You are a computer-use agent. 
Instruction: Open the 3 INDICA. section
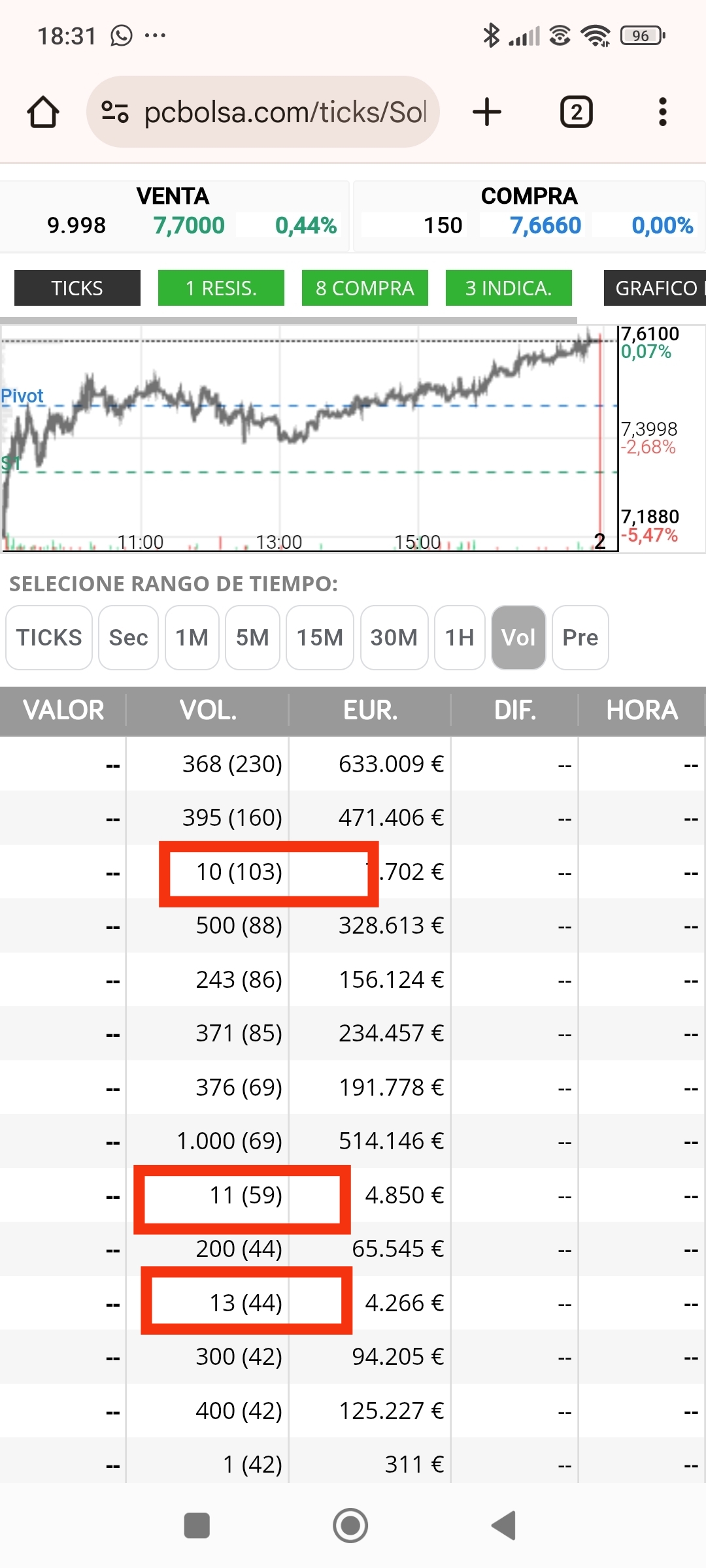(x=509, y=288)
